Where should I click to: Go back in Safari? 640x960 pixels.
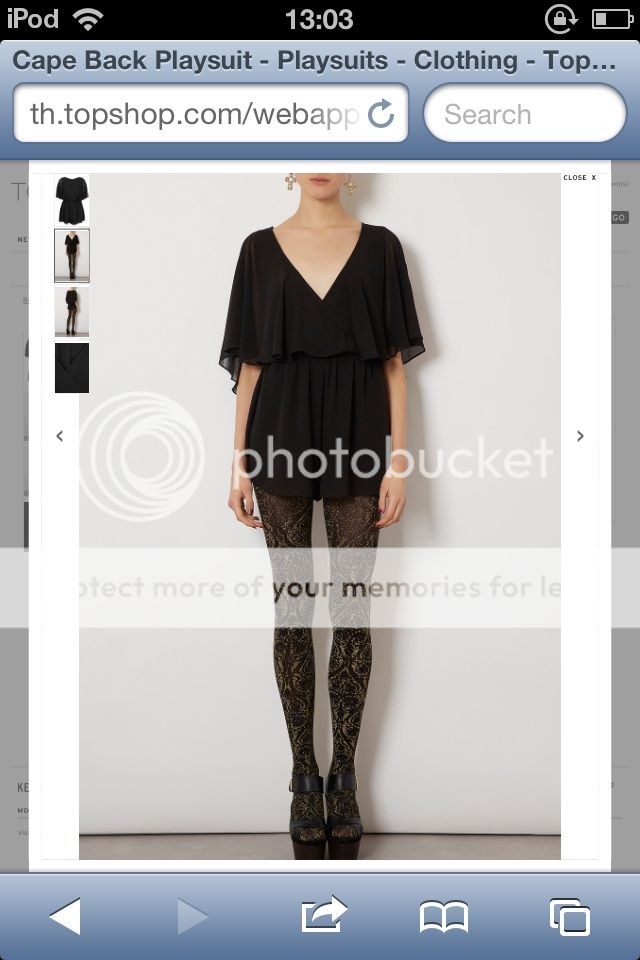click(65, 916)
